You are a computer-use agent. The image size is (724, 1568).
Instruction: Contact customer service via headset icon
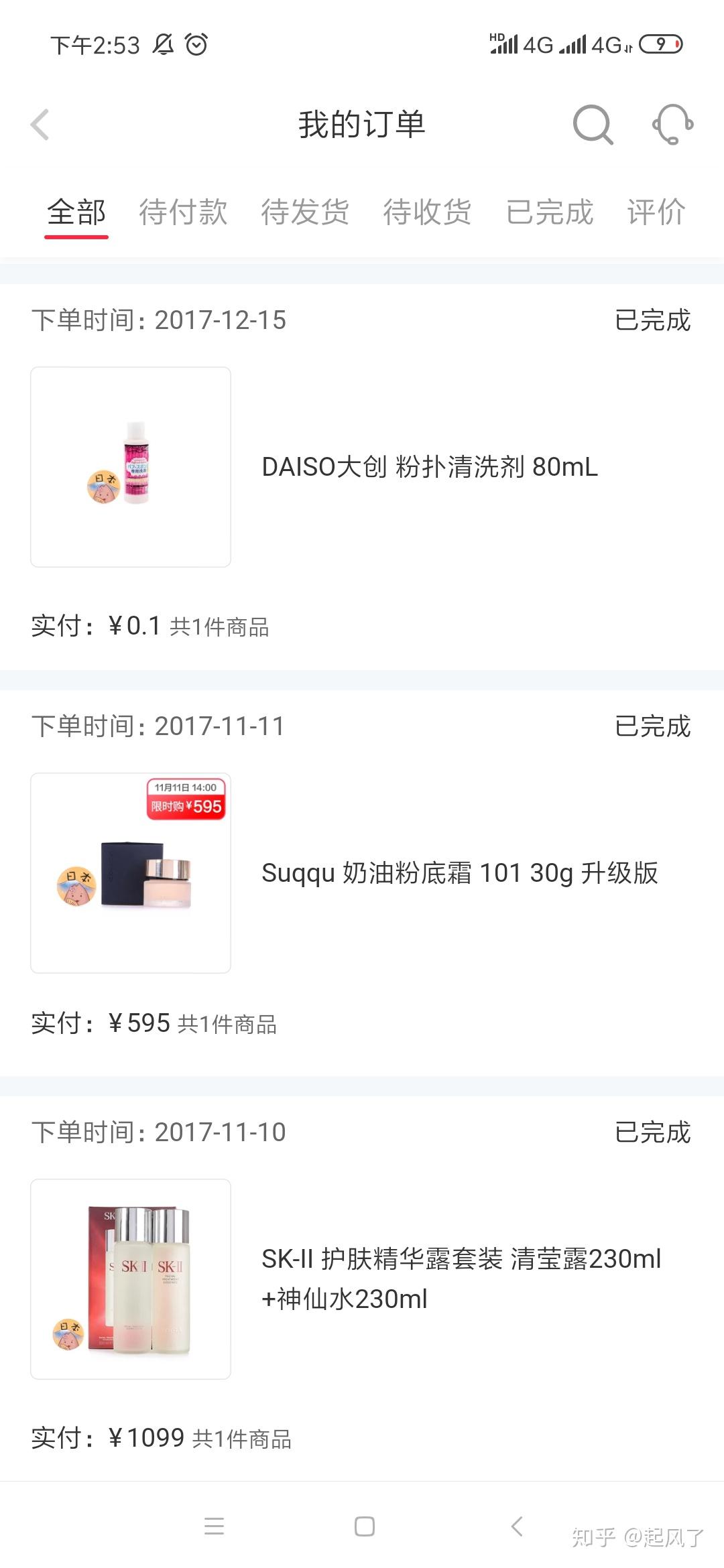(672, 125)
